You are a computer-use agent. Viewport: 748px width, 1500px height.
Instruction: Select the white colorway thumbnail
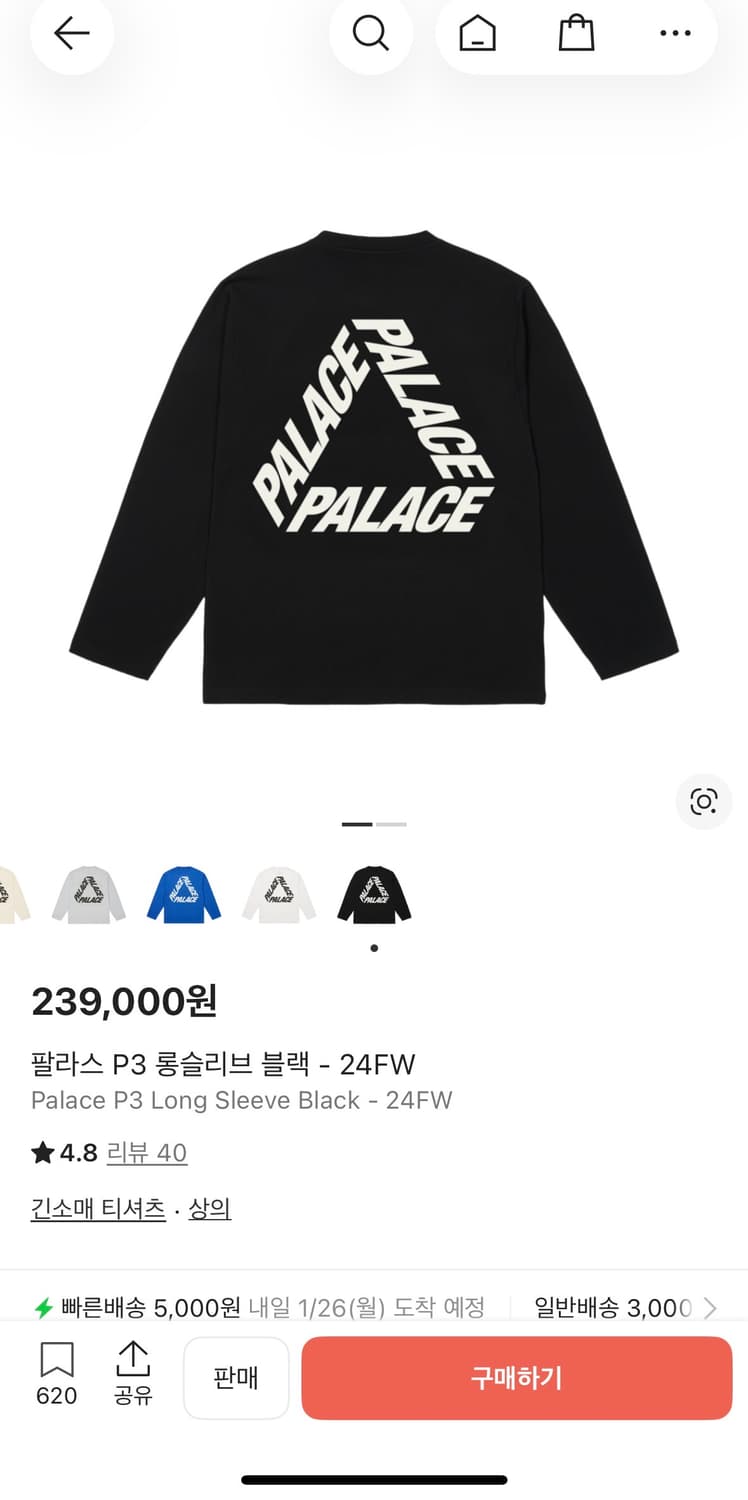coord(279,895)
